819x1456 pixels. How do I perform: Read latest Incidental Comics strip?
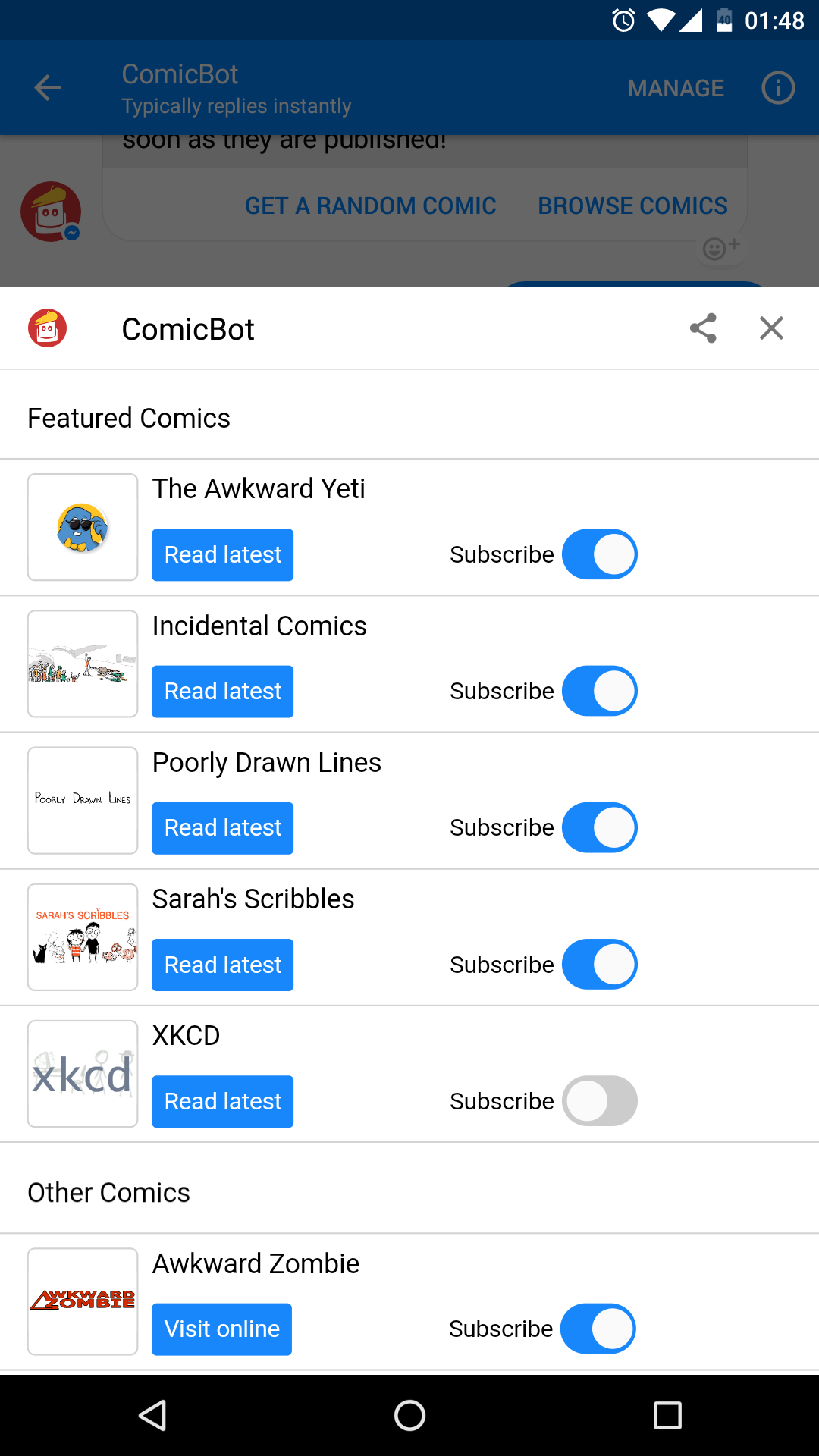pyautogui.click(x=222, y=692)
